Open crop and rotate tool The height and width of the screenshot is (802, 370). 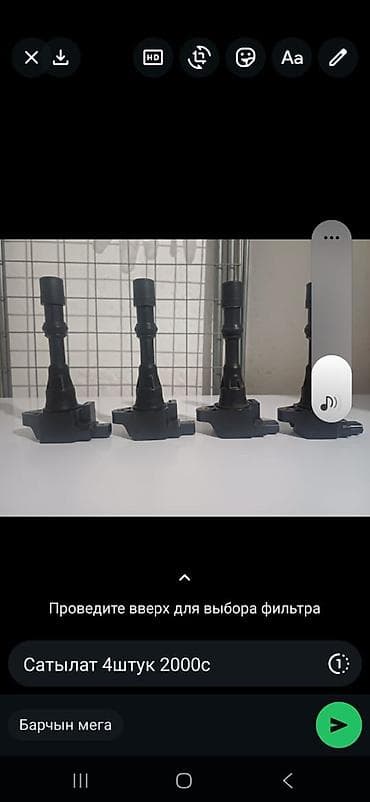[199, 58]
